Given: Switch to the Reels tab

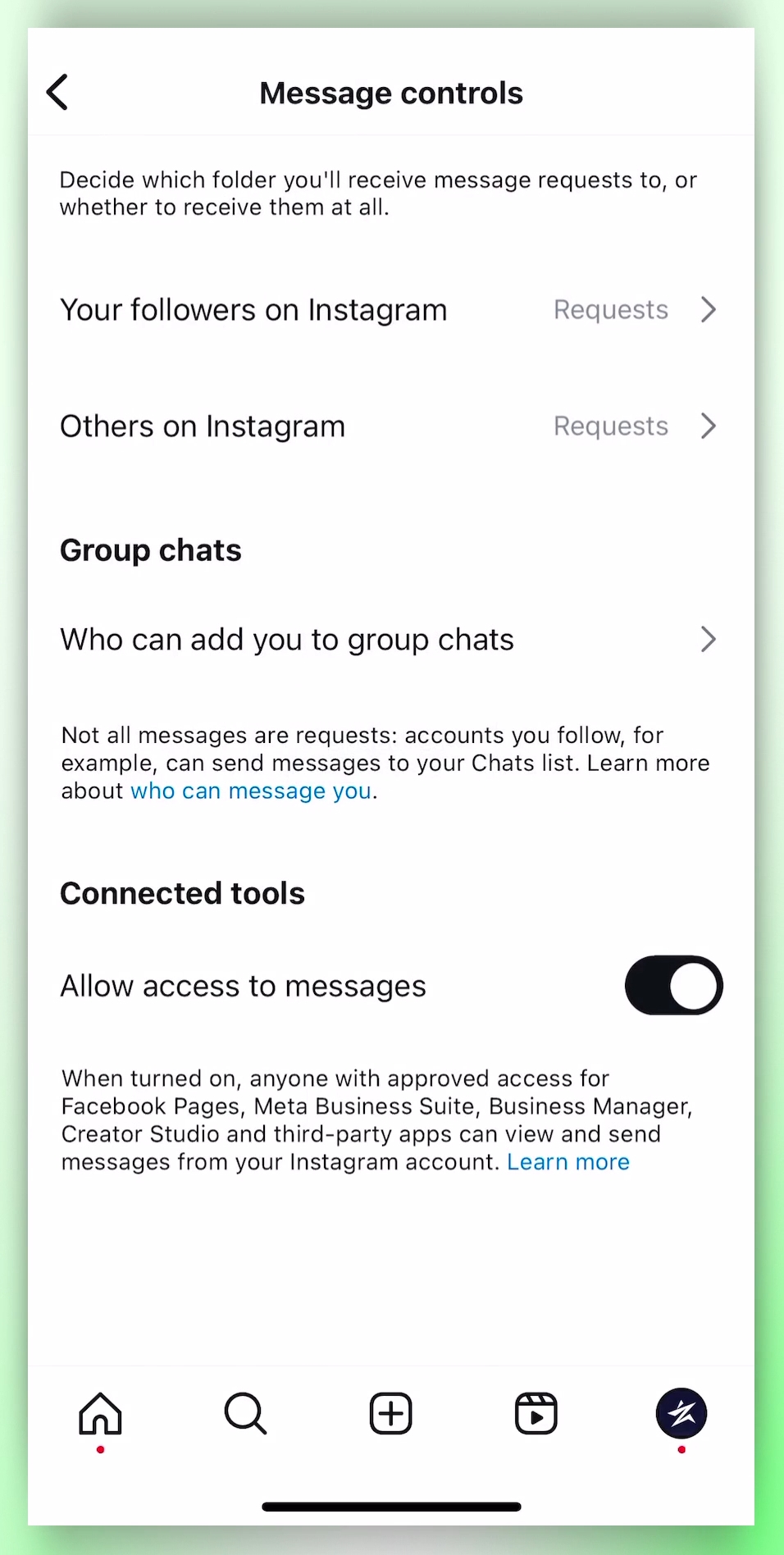Looking at the screenshot, I should click(x=536, y=1414).
